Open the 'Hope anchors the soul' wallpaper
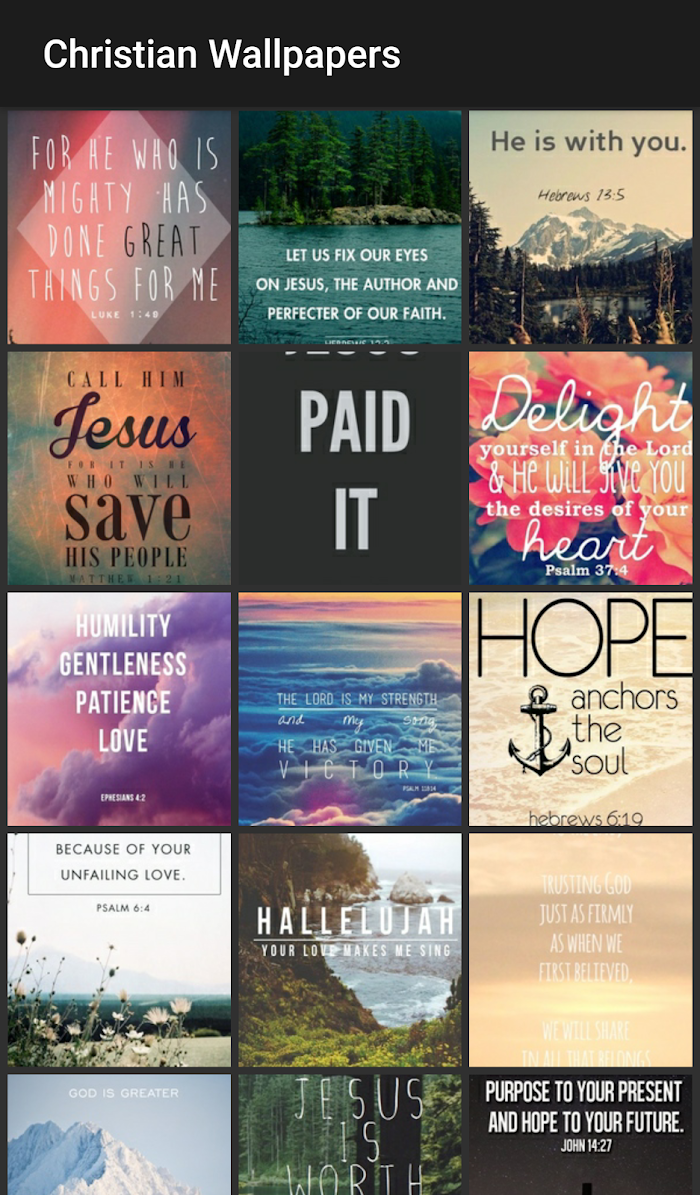700x1195 pixels. tap(581, 709)
